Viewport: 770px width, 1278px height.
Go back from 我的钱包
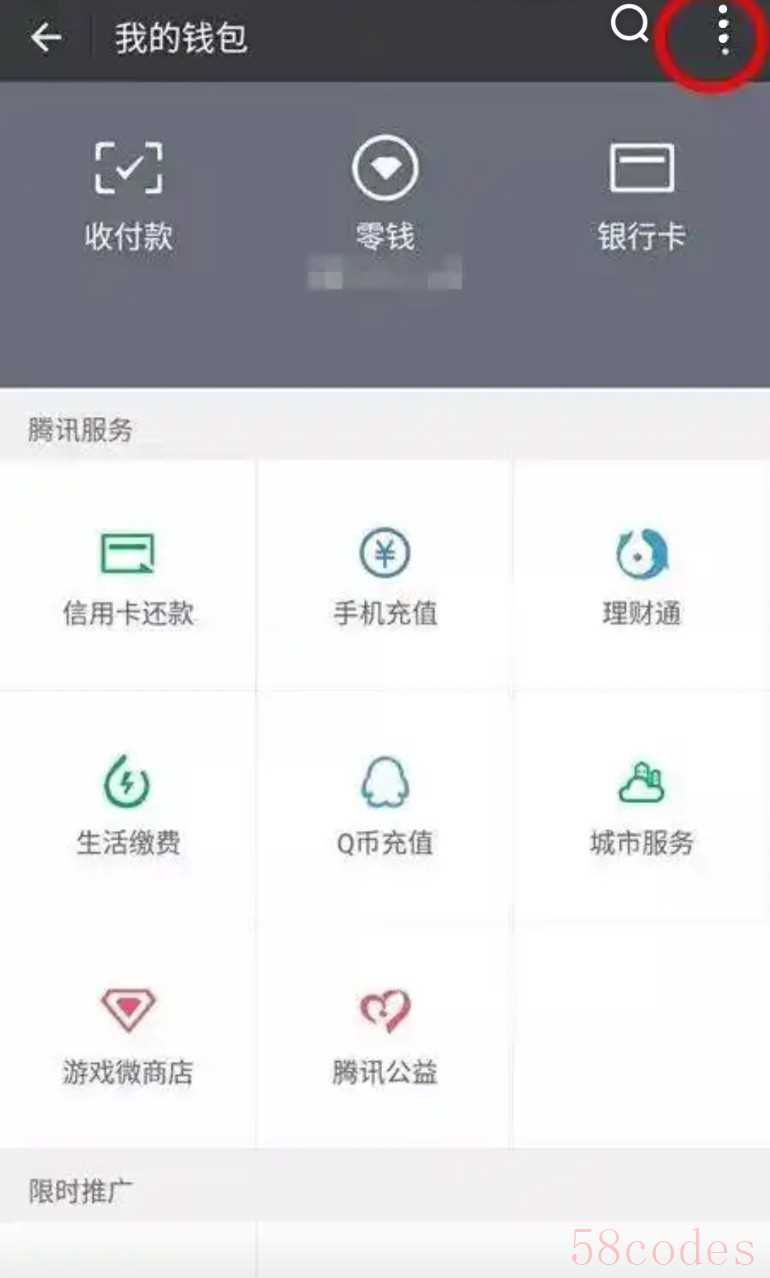click(45, 38)
